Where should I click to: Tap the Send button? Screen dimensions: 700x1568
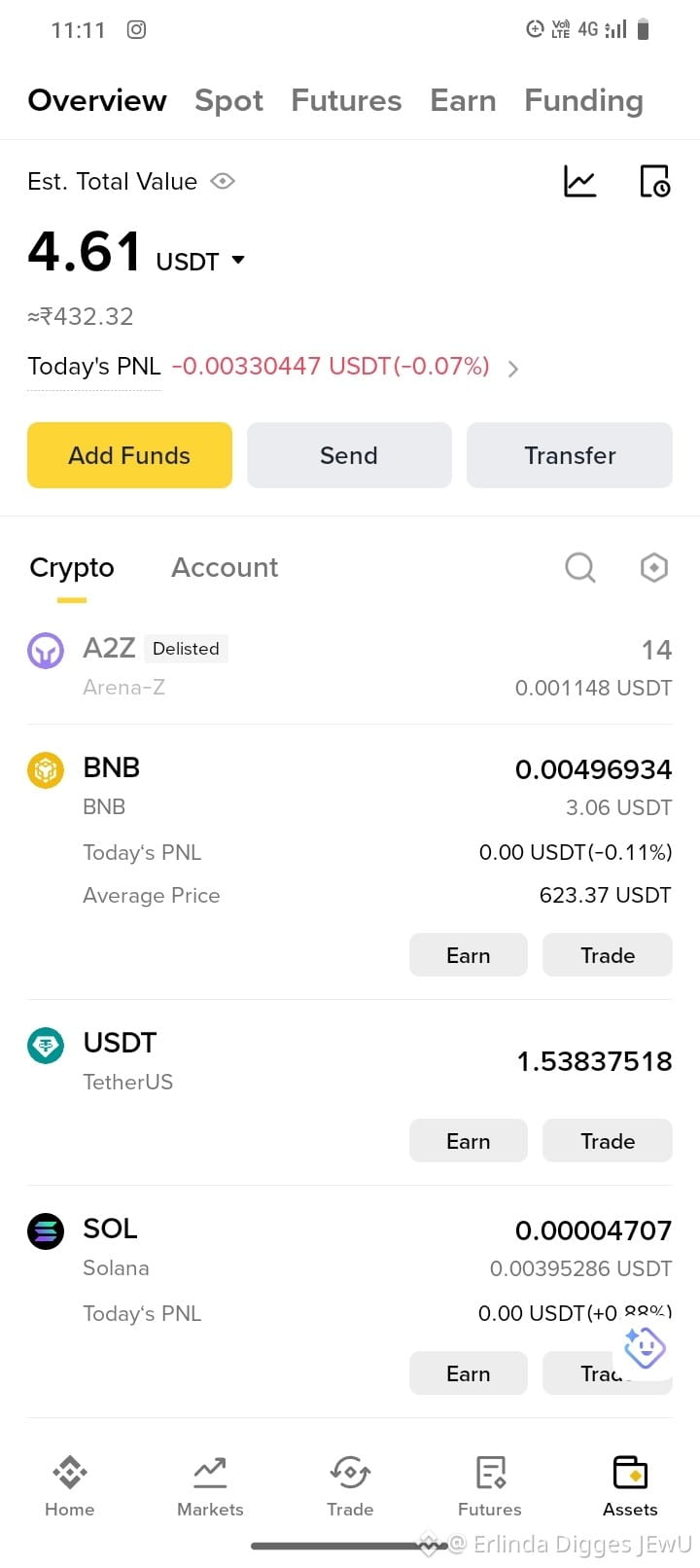349,455
